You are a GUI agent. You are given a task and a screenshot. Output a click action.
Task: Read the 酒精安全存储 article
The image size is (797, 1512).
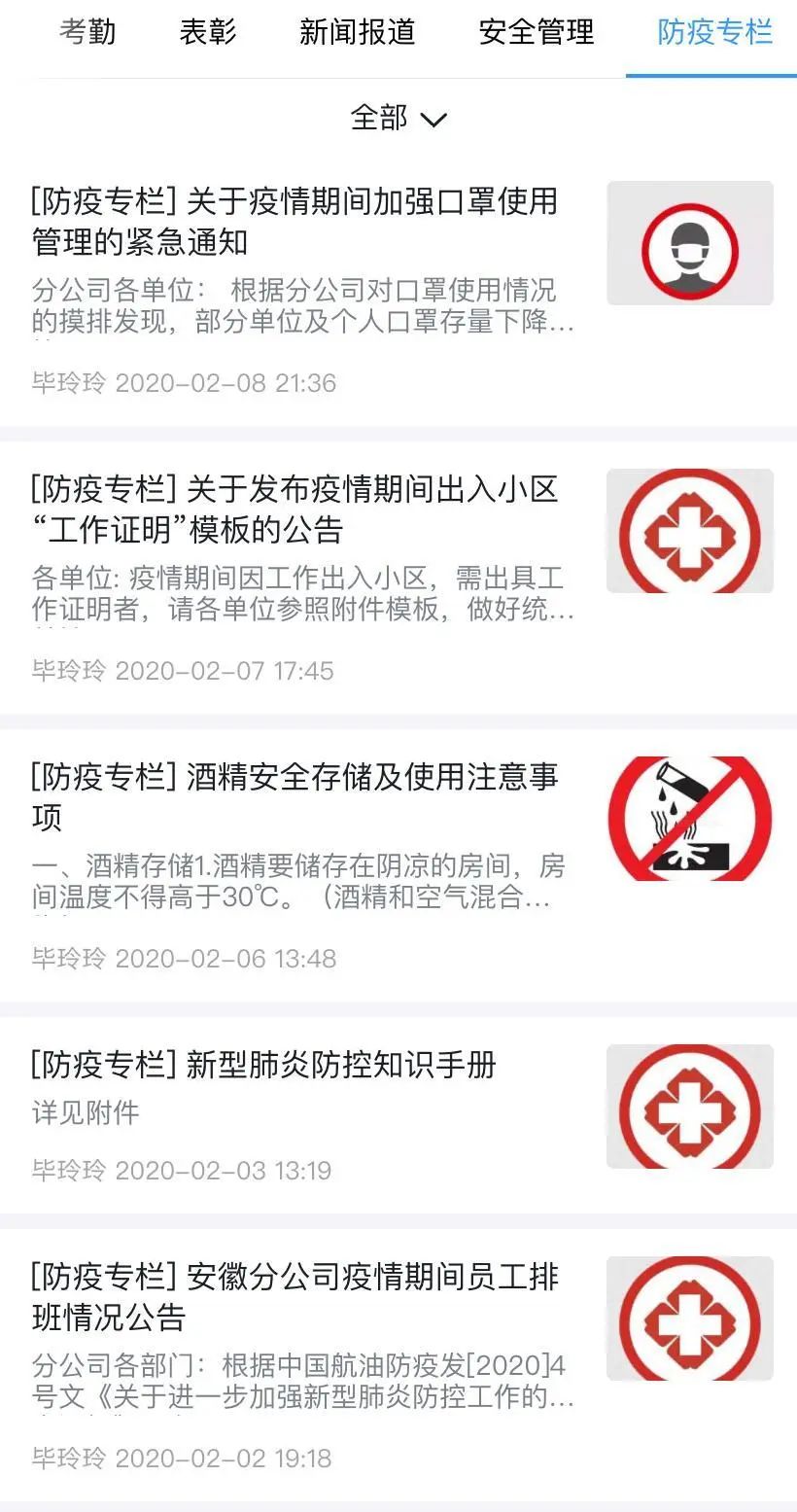pyautogui.click(x=398, y=865)
